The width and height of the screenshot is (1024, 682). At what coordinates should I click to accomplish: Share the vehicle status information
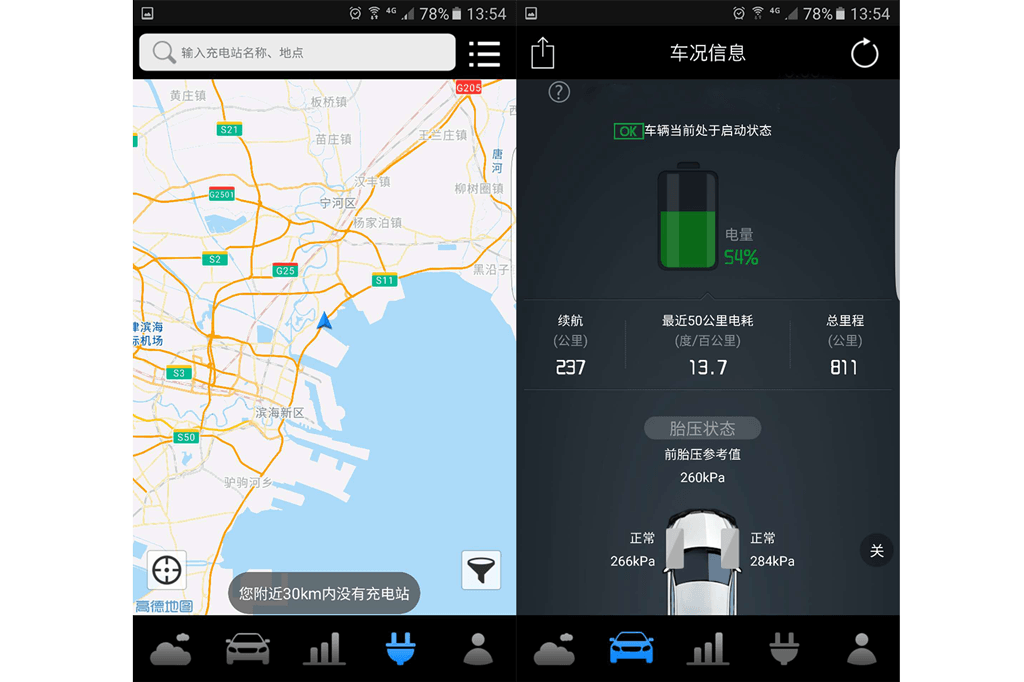point(543,53)
